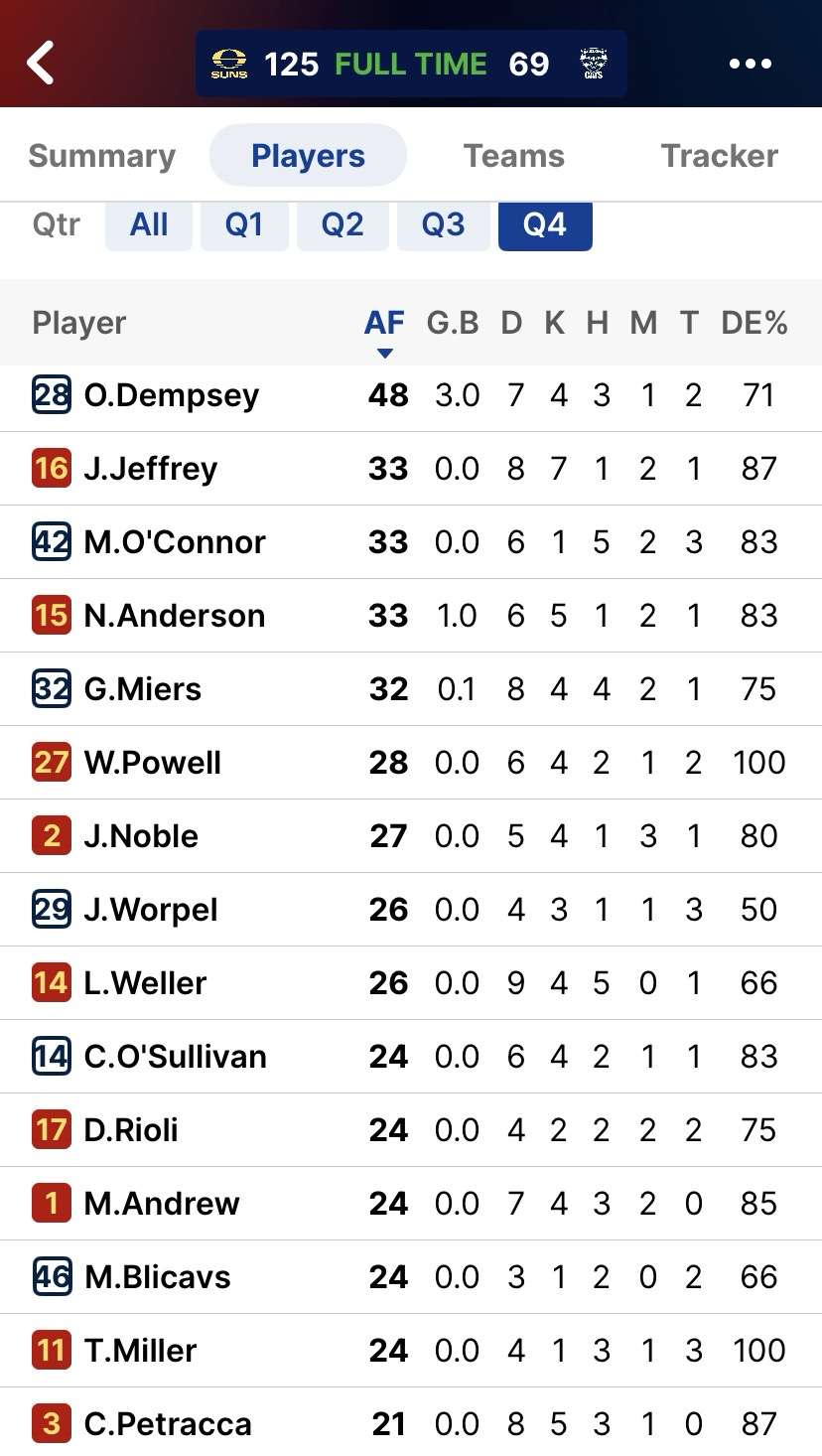Go back using the arrow icon
Screen dimensions: 822x1456
[x=41, y=64]
